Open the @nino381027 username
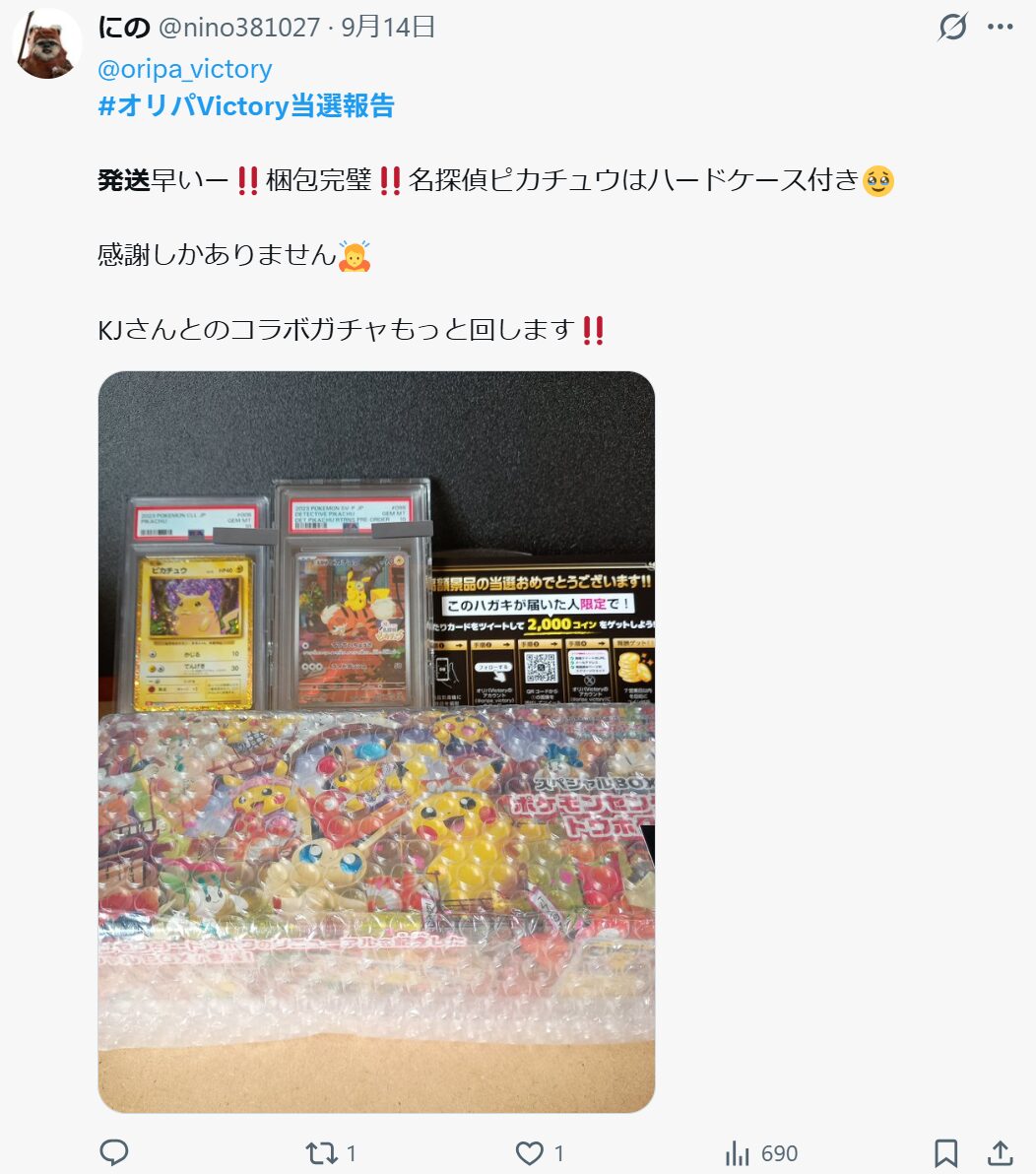 tap(239, 28)
